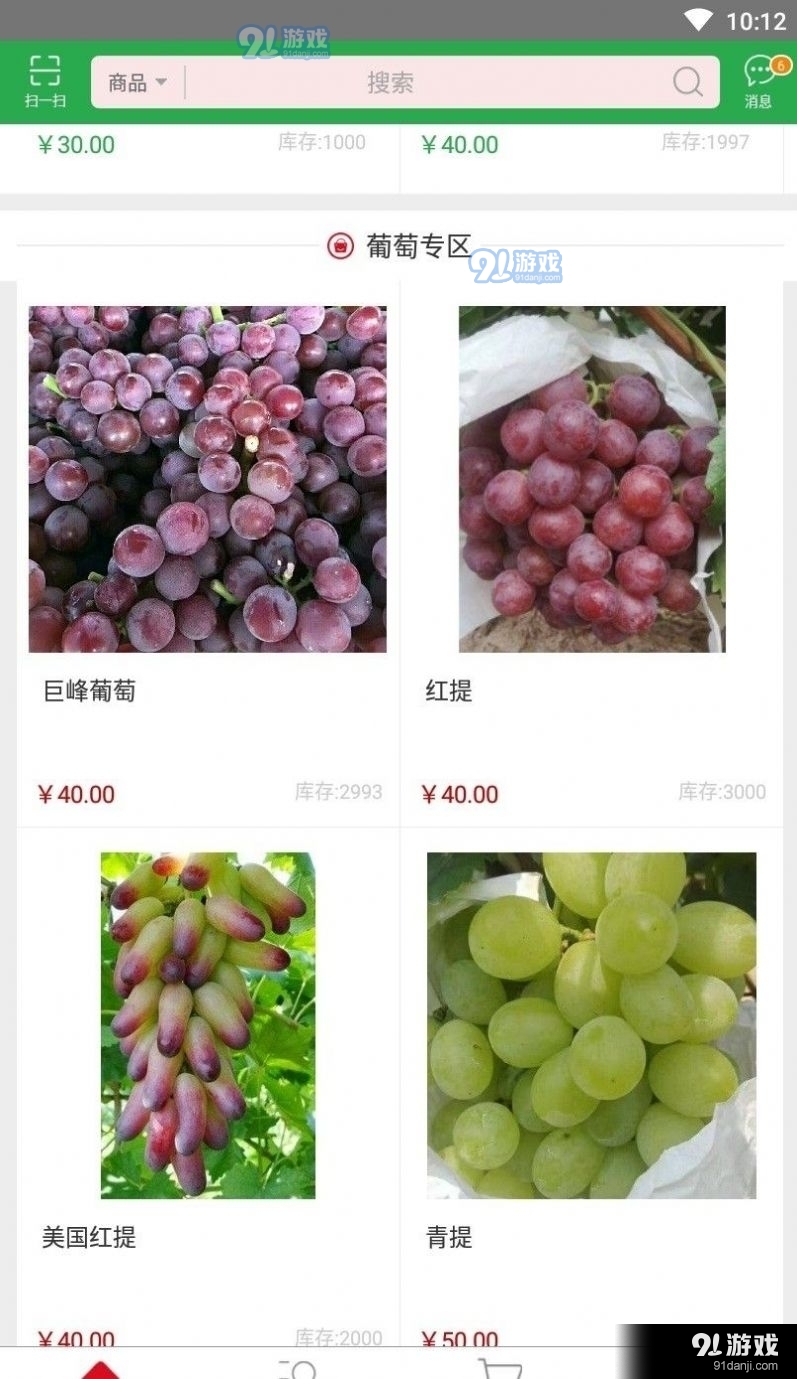Tap the 库存:3000 stock label for 红提
Viewport: 797px width, 1379px height.
[x=722, y=792]
